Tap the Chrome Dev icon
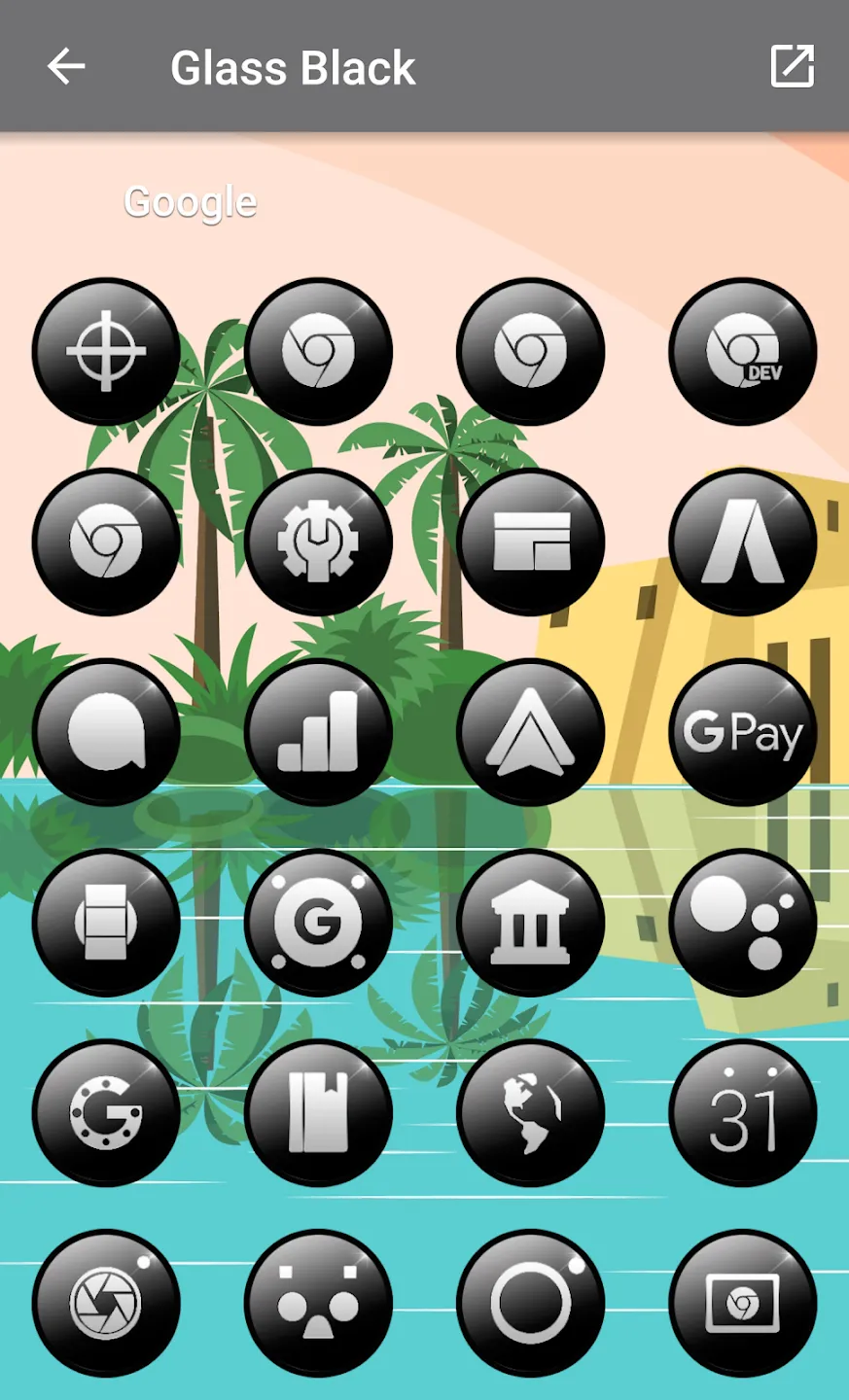 click(743, 351)
